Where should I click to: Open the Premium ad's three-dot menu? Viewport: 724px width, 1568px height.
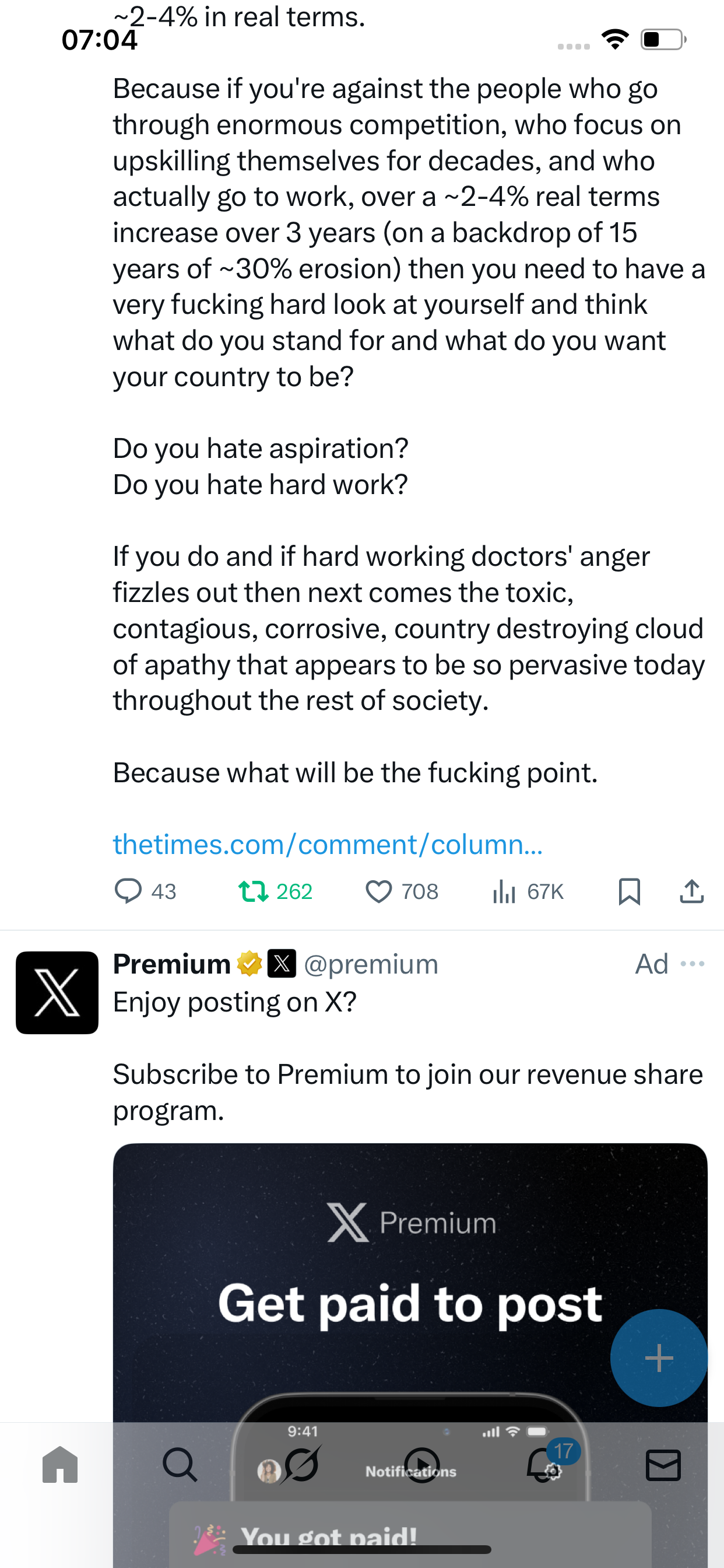(693, 964)
